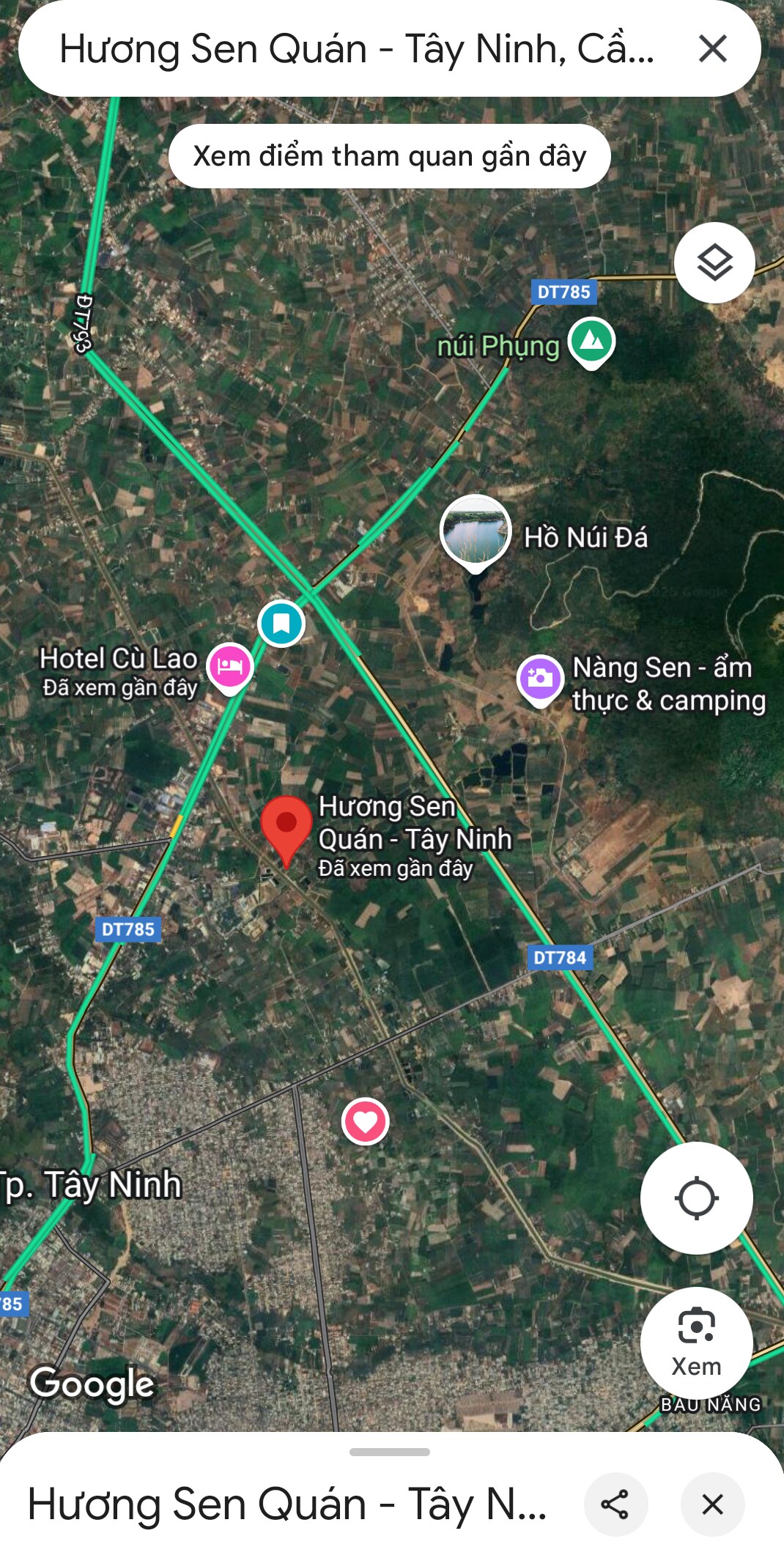Tap the Nàng Sen camping marker
Screen dimensions: 784x1558
click(x=540, y=679)
